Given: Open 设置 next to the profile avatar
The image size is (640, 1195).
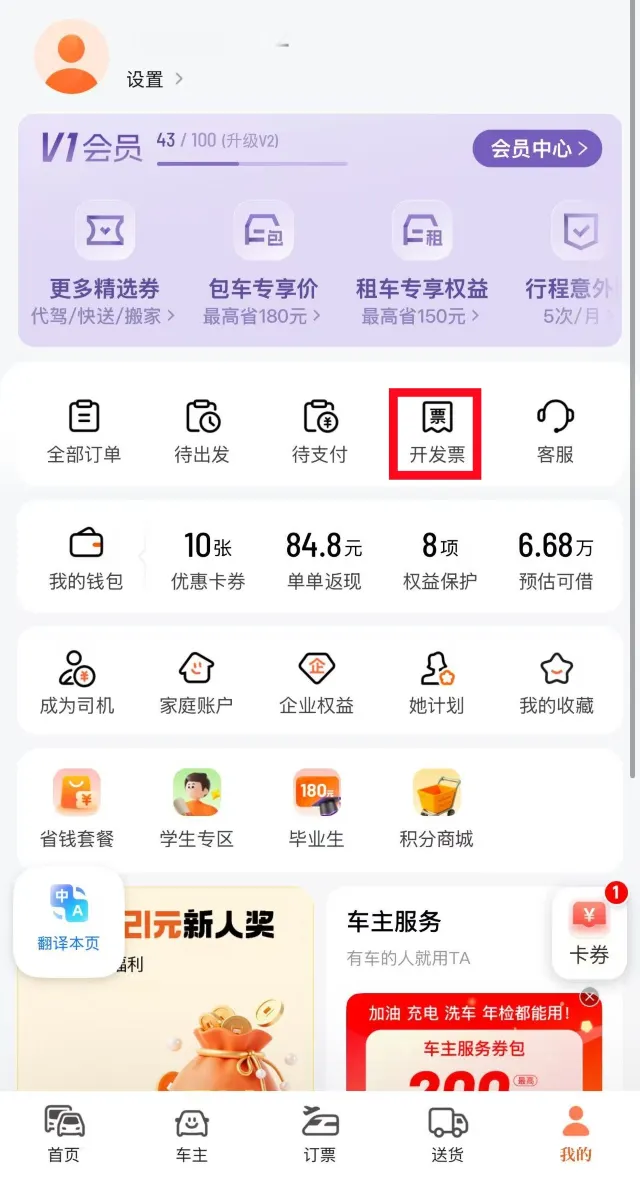Looking at the screenshot, I should point(155,79).
